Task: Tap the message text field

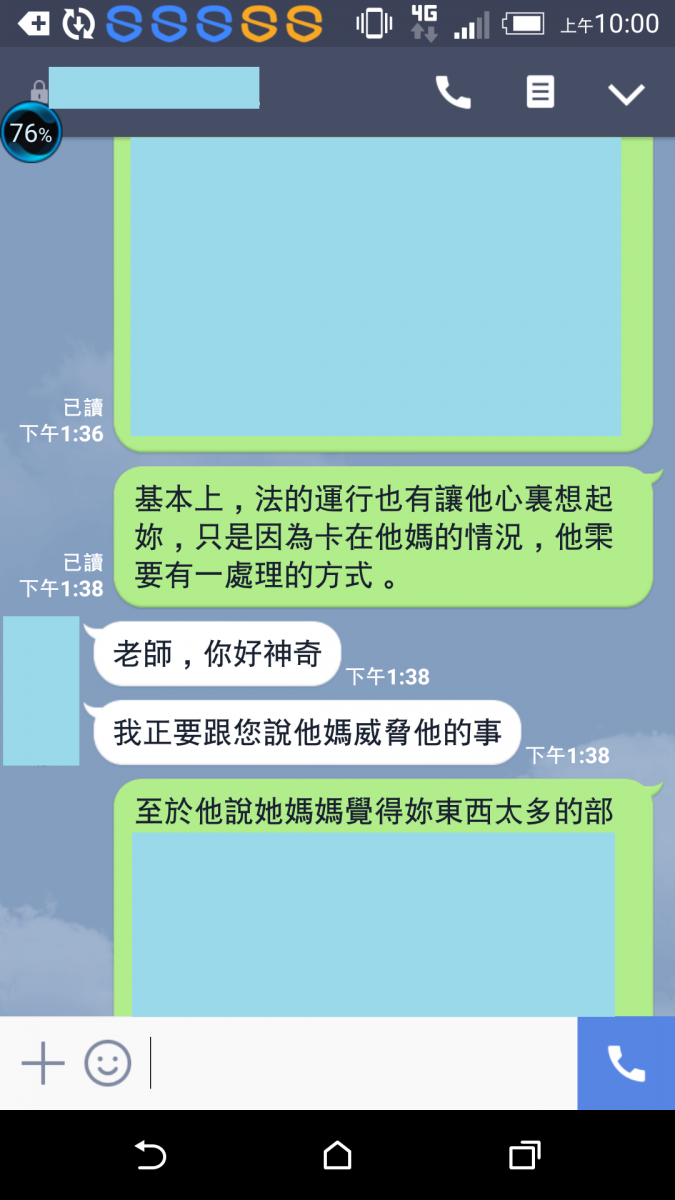Action: coord(360,1063)
